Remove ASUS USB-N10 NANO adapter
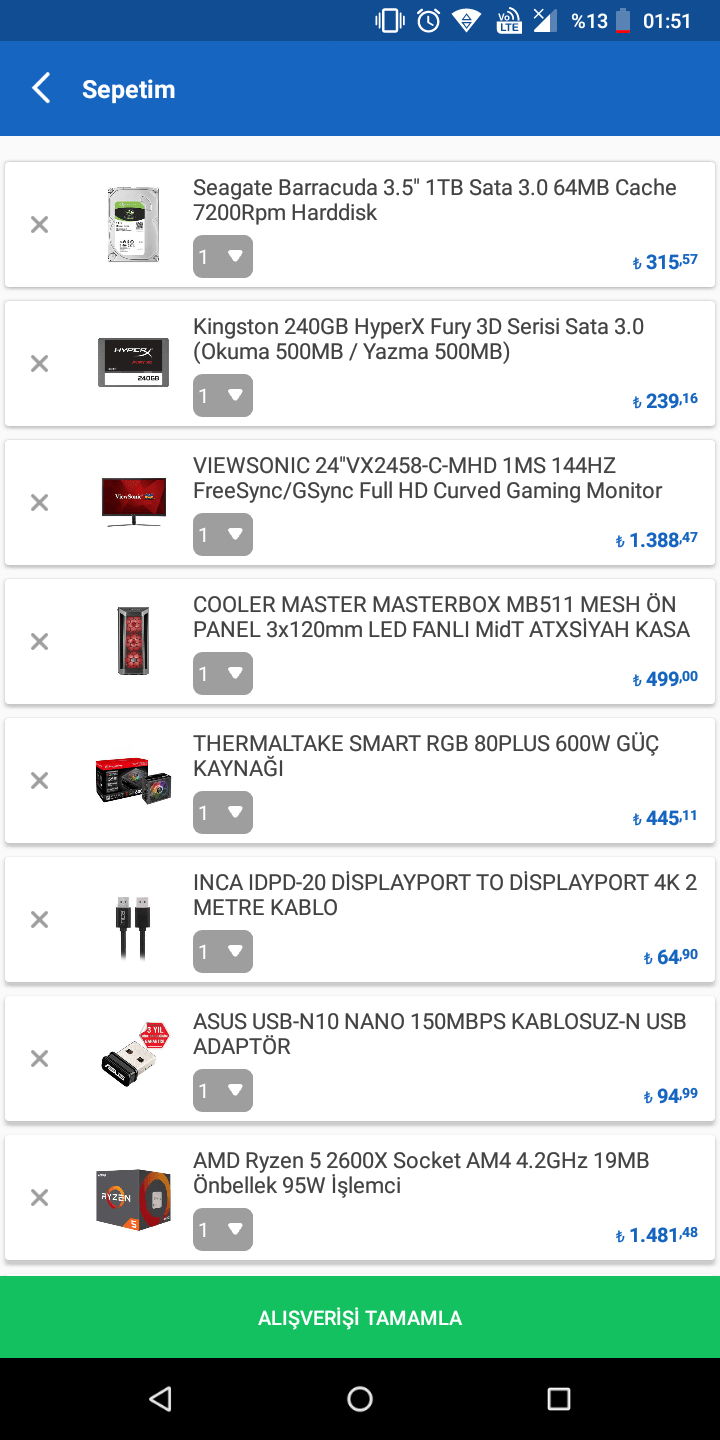The height and width of the screenshot is (1440, 720). (39, 1059)
